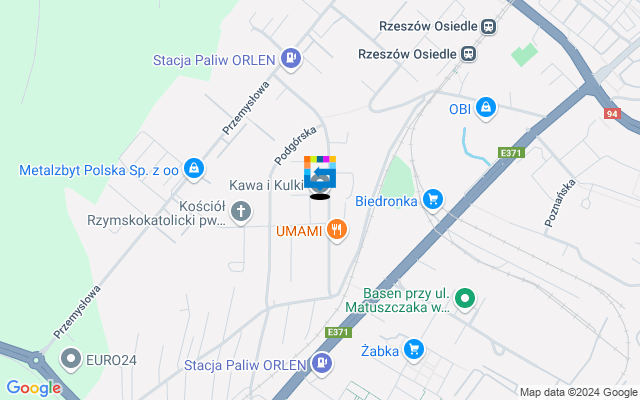Image resolution: width=640 pixels, height=400 pixels.
Task: Tap the top Rzeszów Osiedle station icon
Action: point(488,27)
